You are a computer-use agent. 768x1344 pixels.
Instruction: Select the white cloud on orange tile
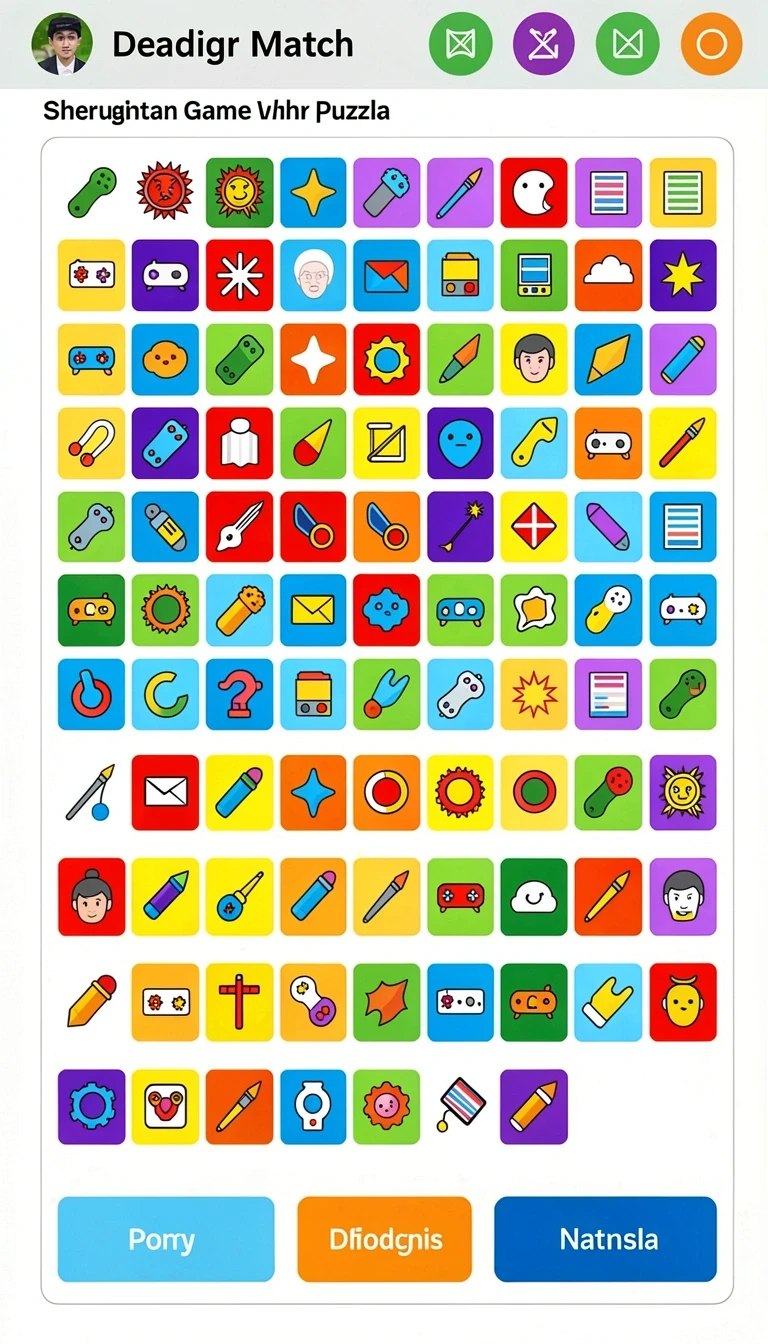[608, 275]
